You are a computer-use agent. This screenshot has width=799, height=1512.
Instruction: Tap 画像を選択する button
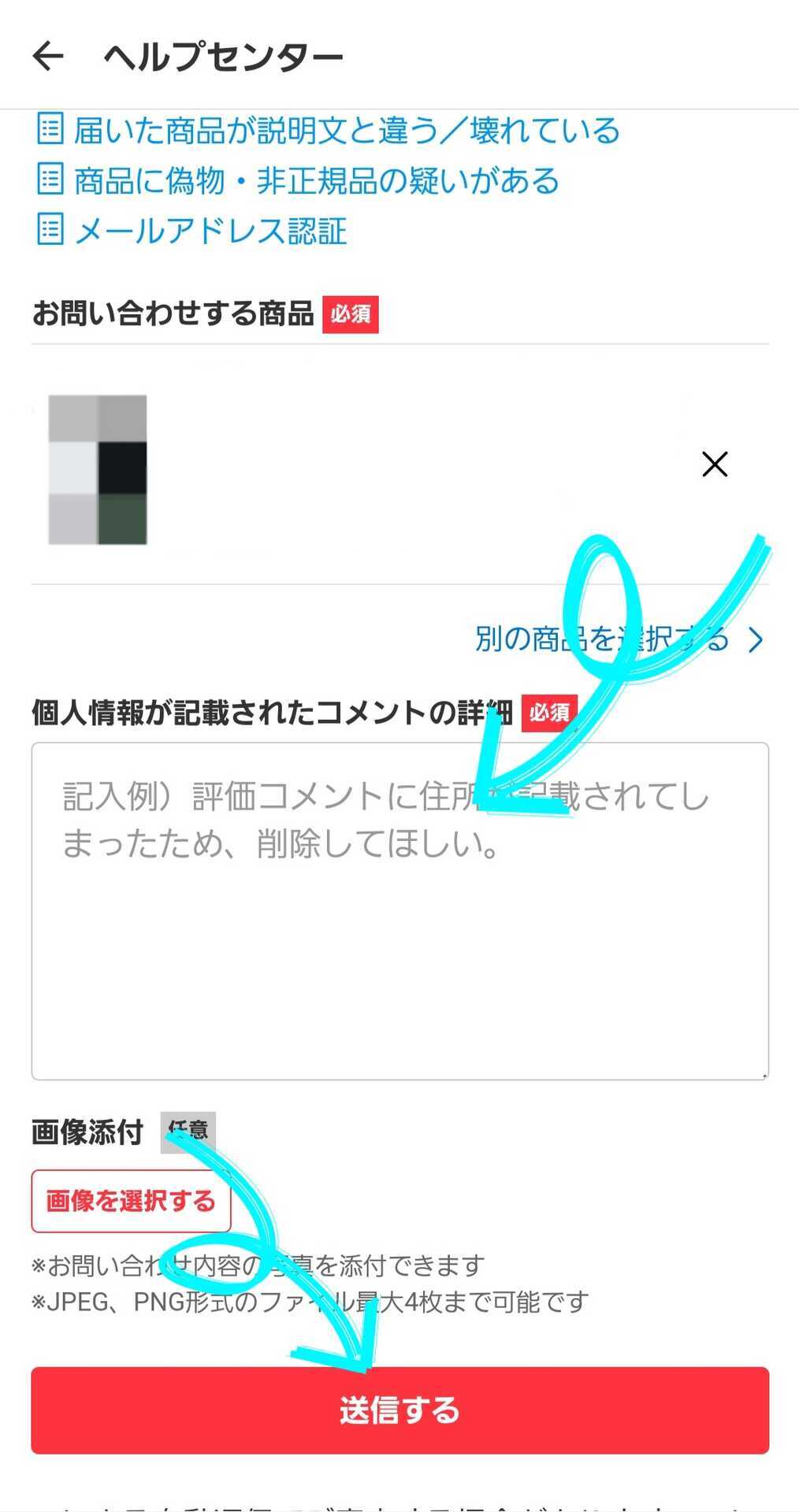coord(131,1201)
